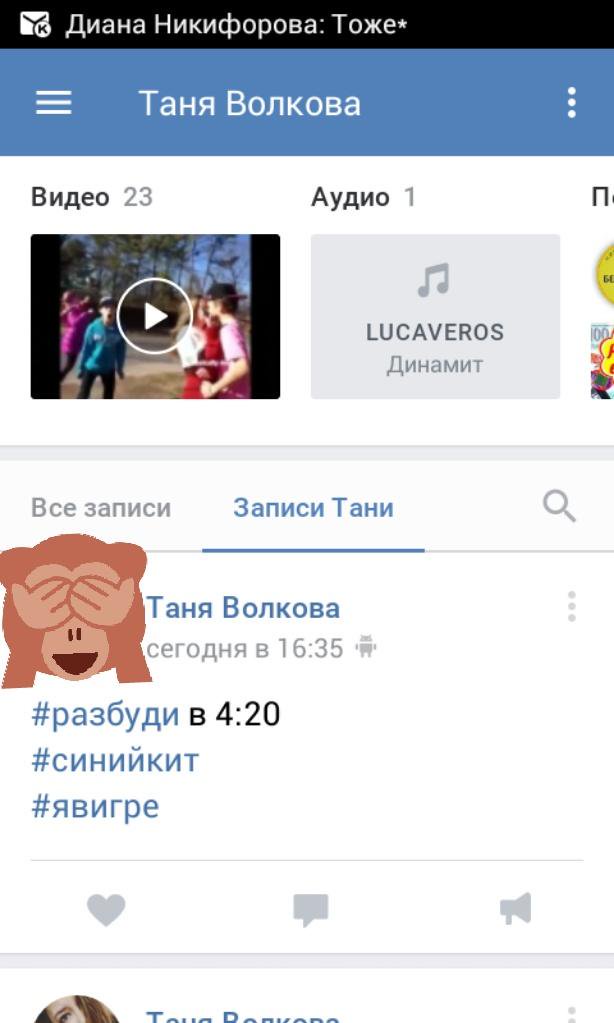This screenshot has width=614, height=1023.
Task: Play the video thumbnail in Видео section
Action: 155,316
